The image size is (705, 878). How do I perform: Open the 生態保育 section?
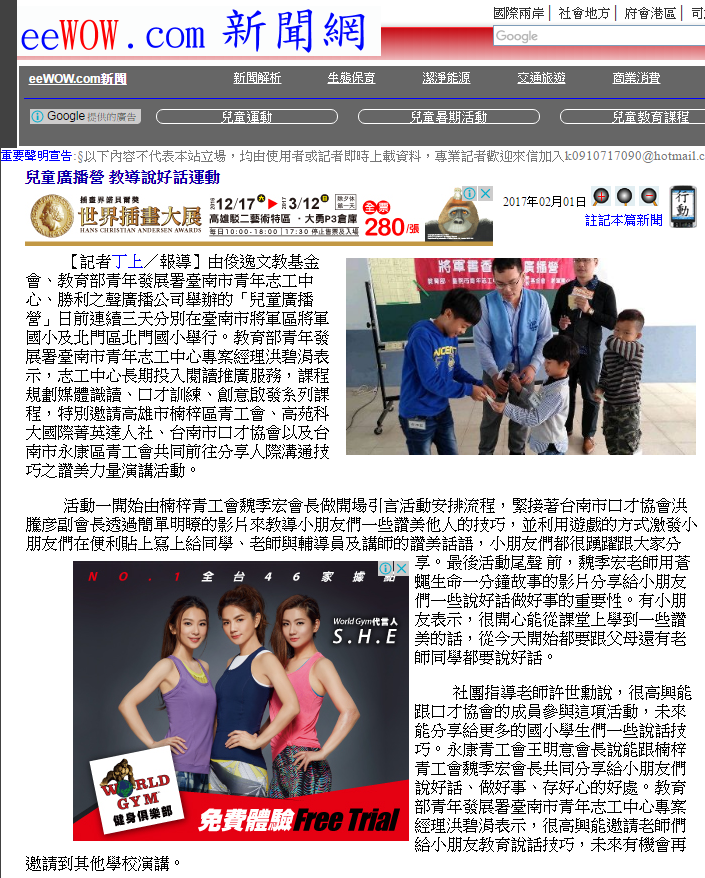[351, 78]
